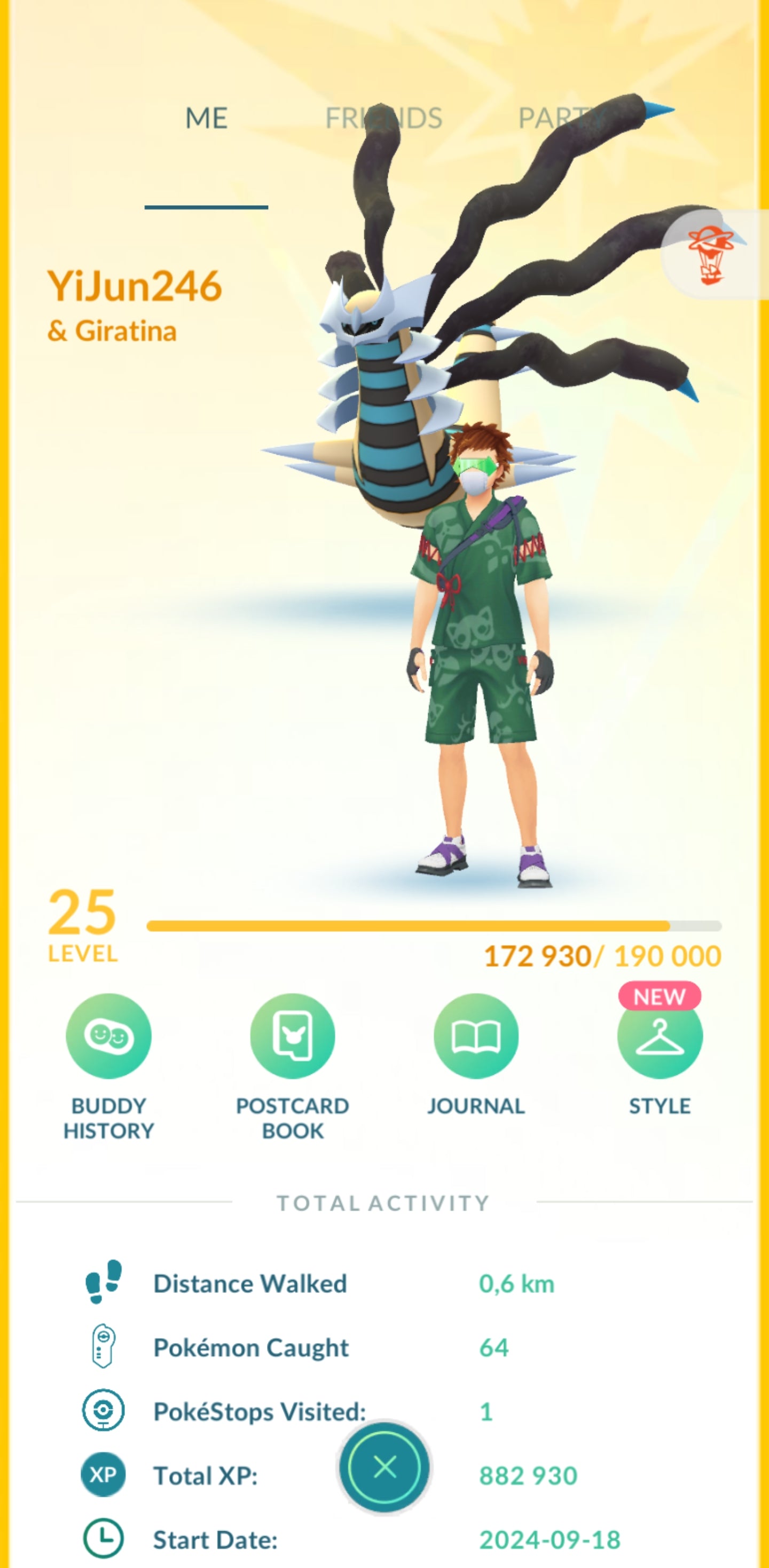Switch to the Friends tab
Image resolution: width=769 pixels, height=1568 pixels.
(383, 118)
